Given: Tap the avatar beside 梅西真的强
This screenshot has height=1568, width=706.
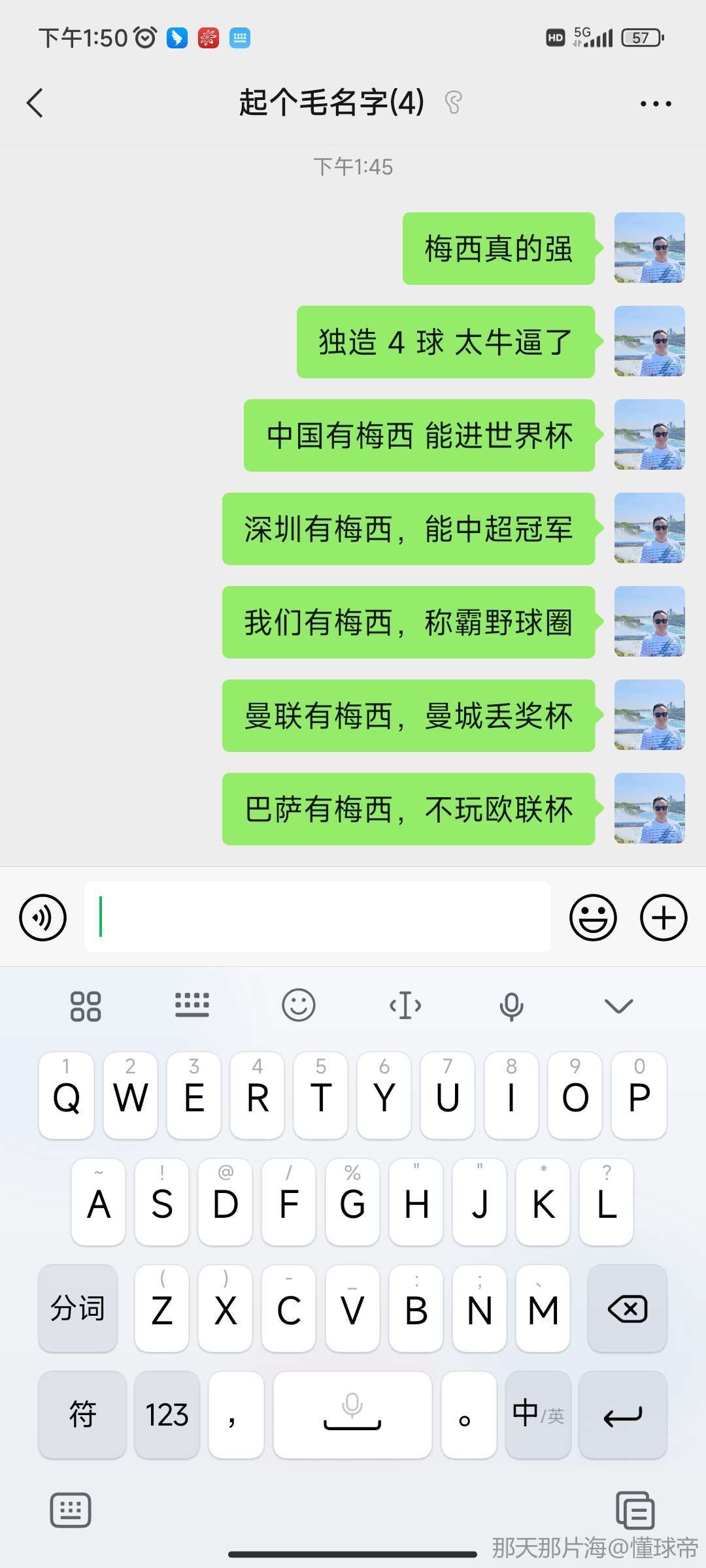Looking at the screenshot, I should point(650,248).
